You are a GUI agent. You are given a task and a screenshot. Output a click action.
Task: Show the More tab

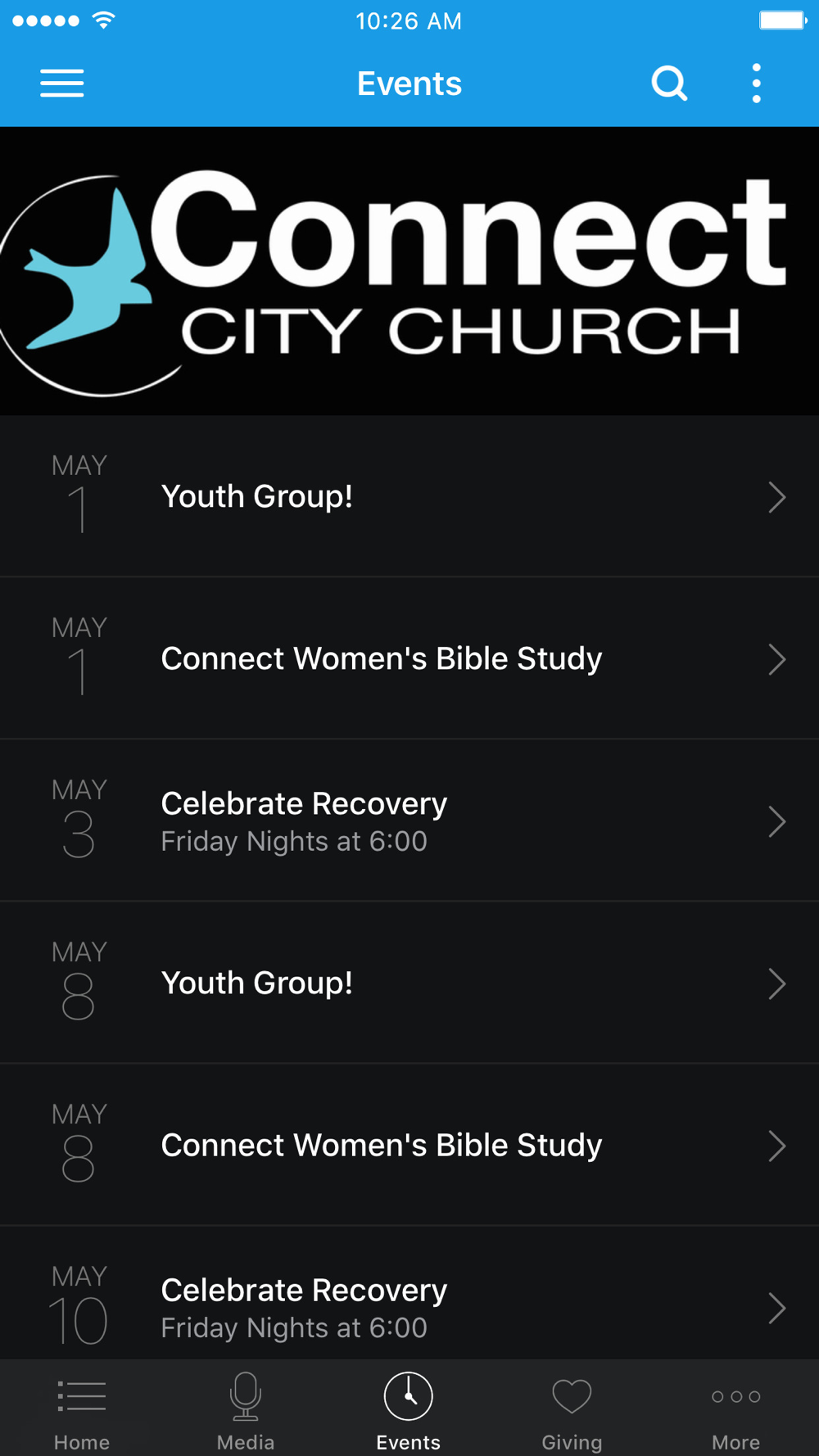735,1410
